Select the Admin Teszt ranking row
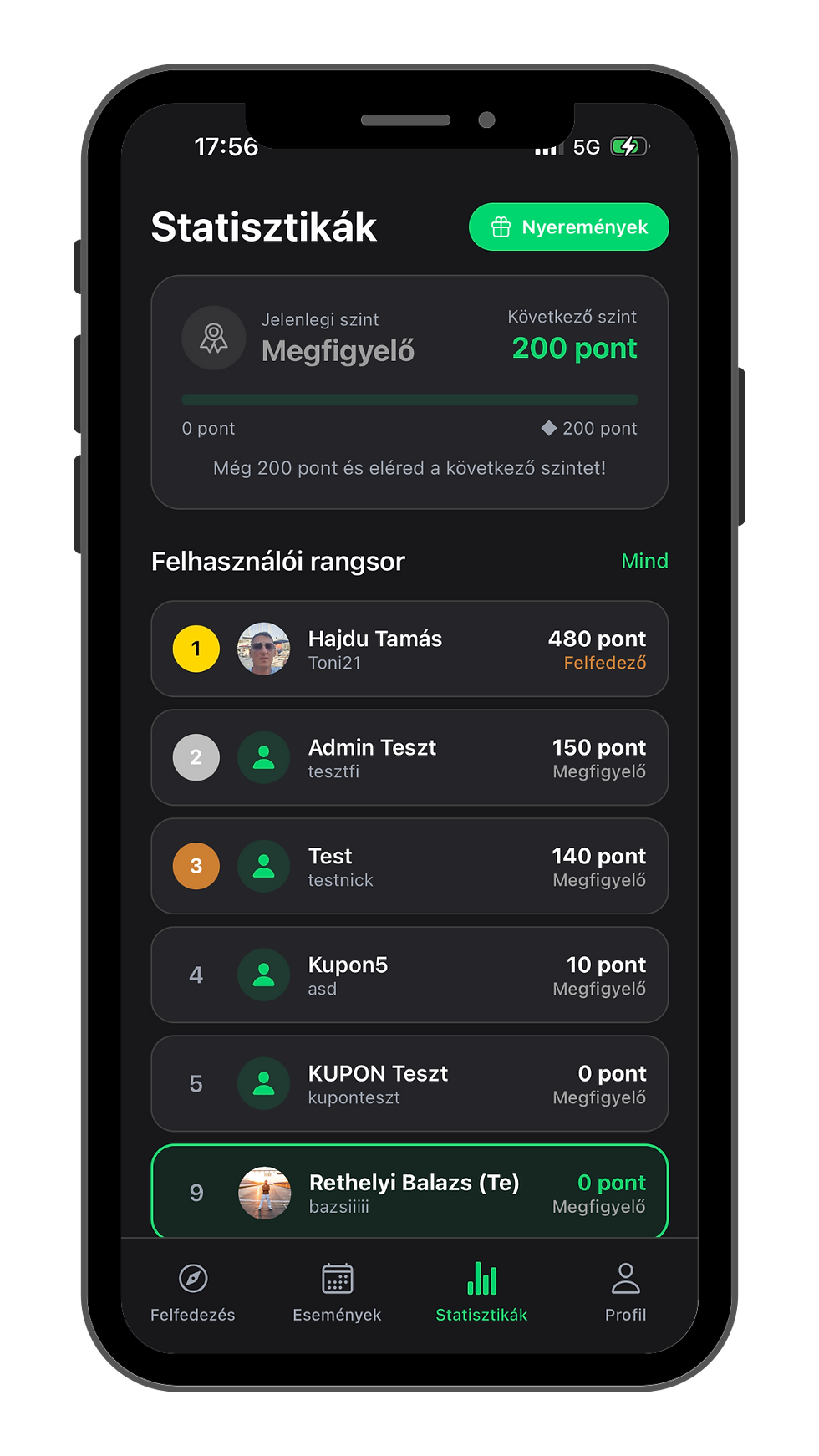The image size is (819, 1456). [409, 757]
